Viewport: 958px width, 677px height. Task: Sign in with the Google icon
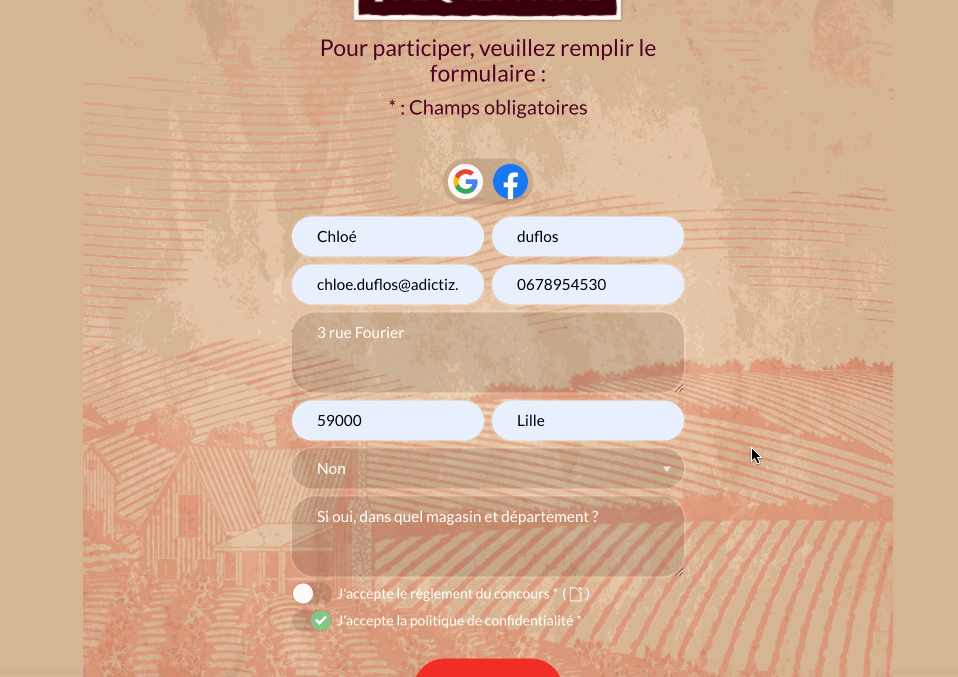465,182
